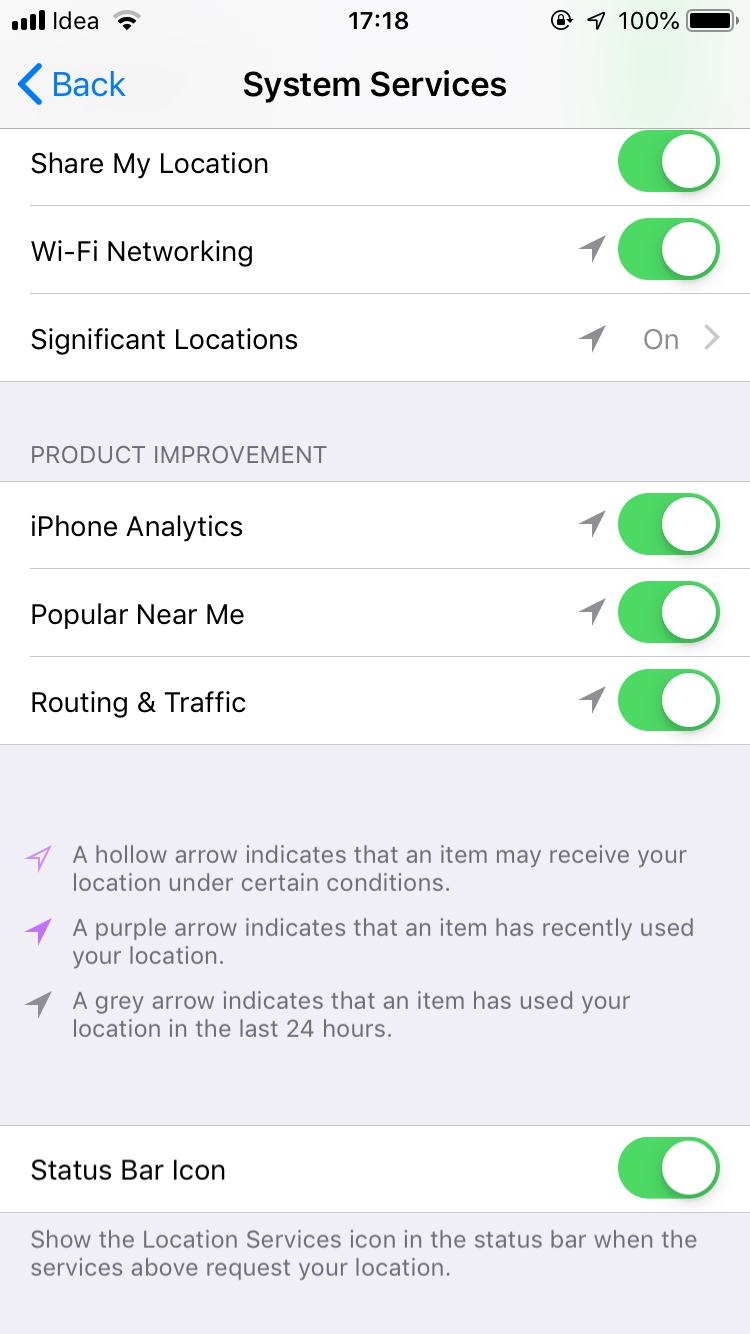Tap the grey location arrow next to Wi-Fi Networking
The image size is (750, 1334).
click(x=591, y=250)
